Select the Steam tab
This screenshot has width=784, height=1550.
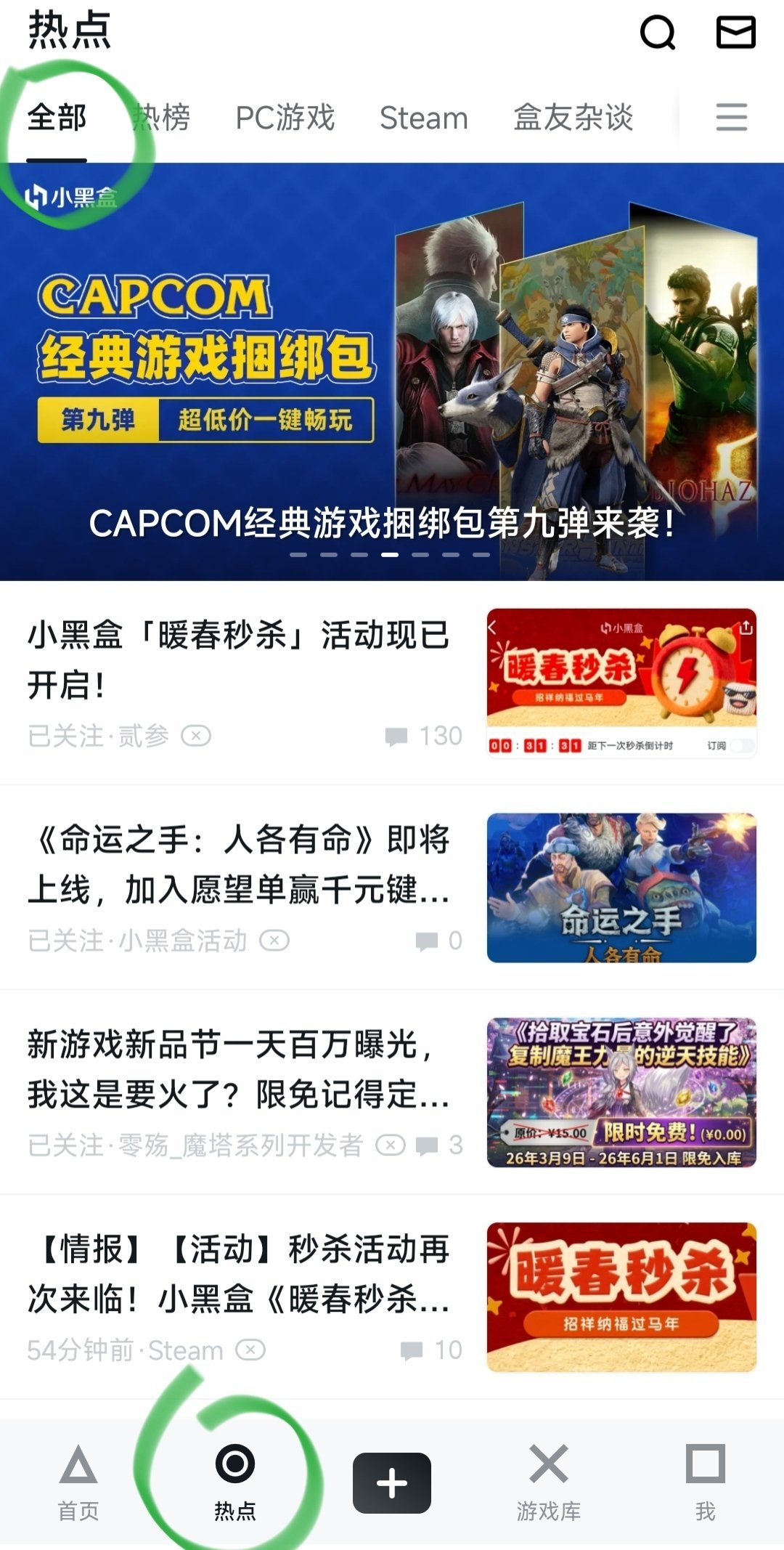(x=424, y=118)
